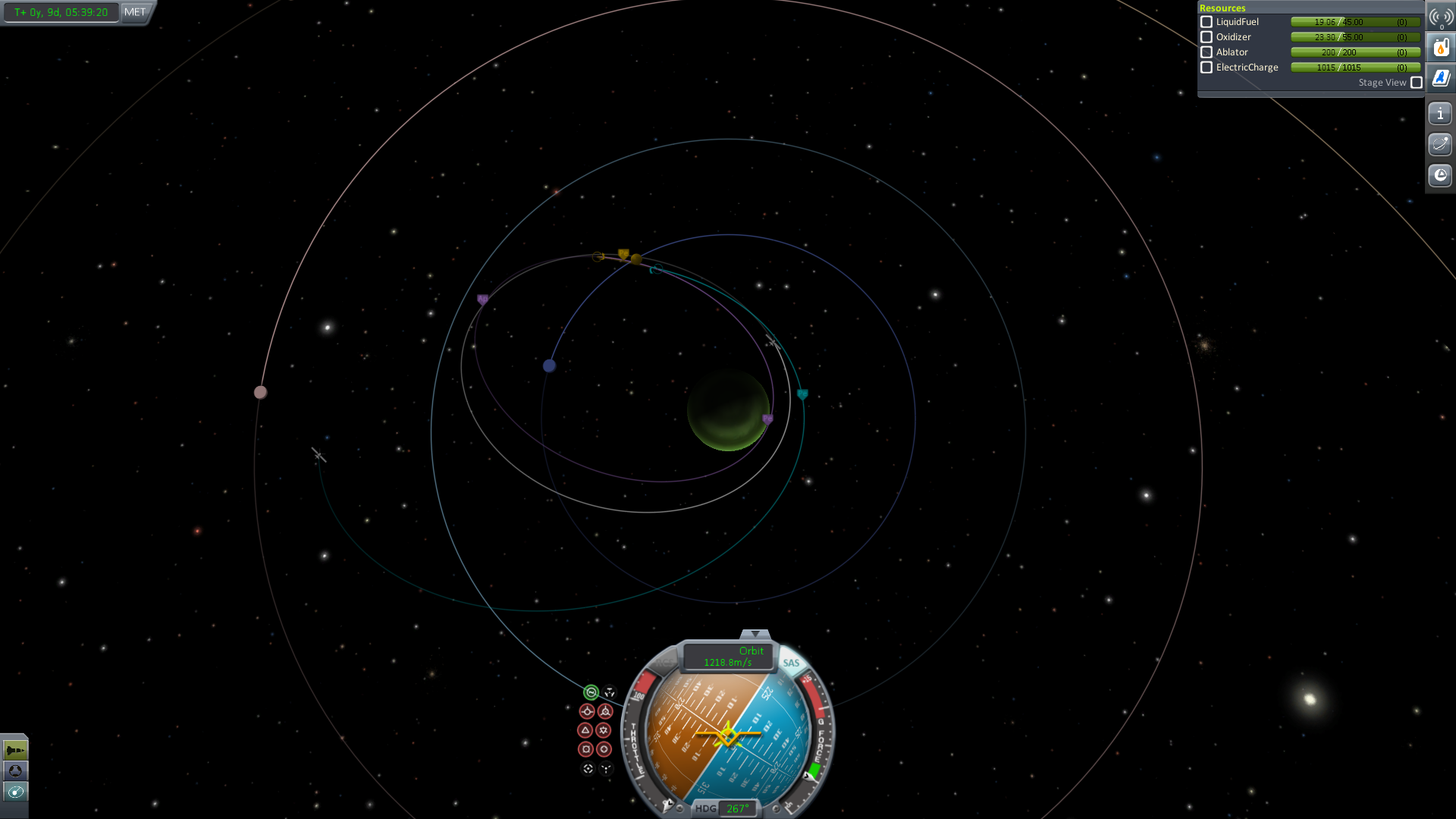
Task: Switch to staging mode rocket button
Action: pos(15,751)
